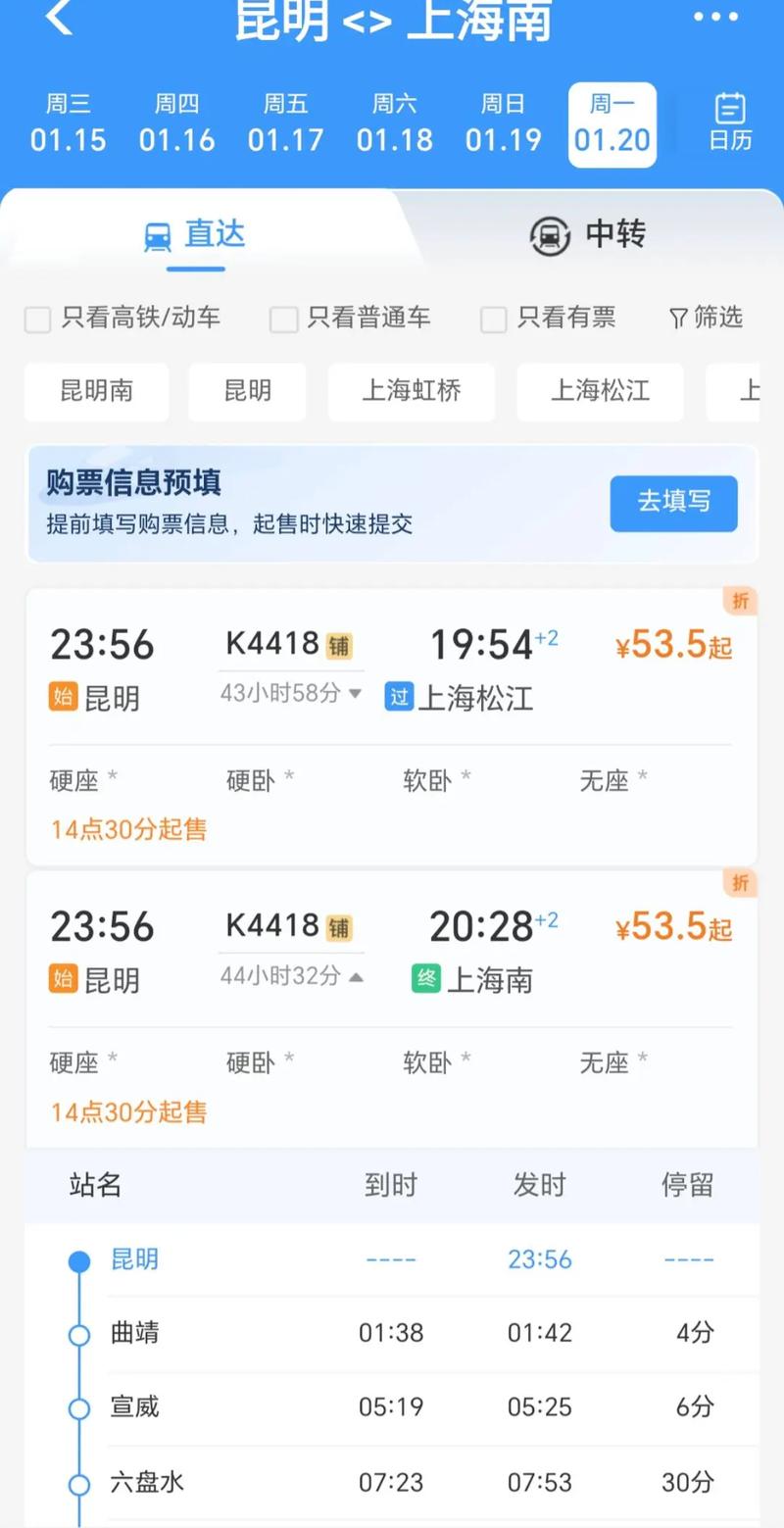Select 曲靖 station in stop list
Viewport: 784px width, 1528px height.
point(135,1333)
